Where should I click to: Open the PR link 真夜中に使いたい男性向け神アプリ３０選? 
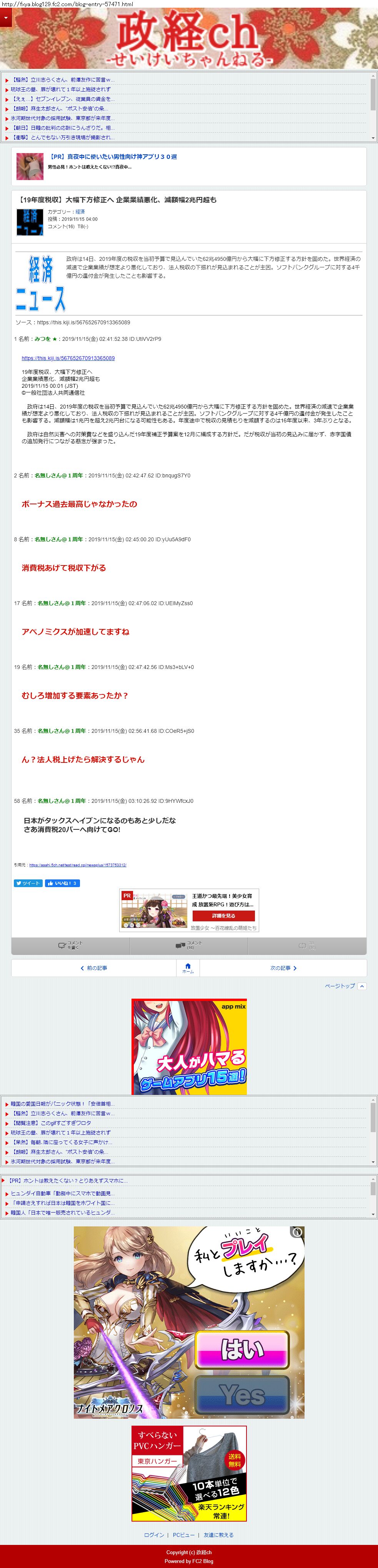[x=113, y=157]
